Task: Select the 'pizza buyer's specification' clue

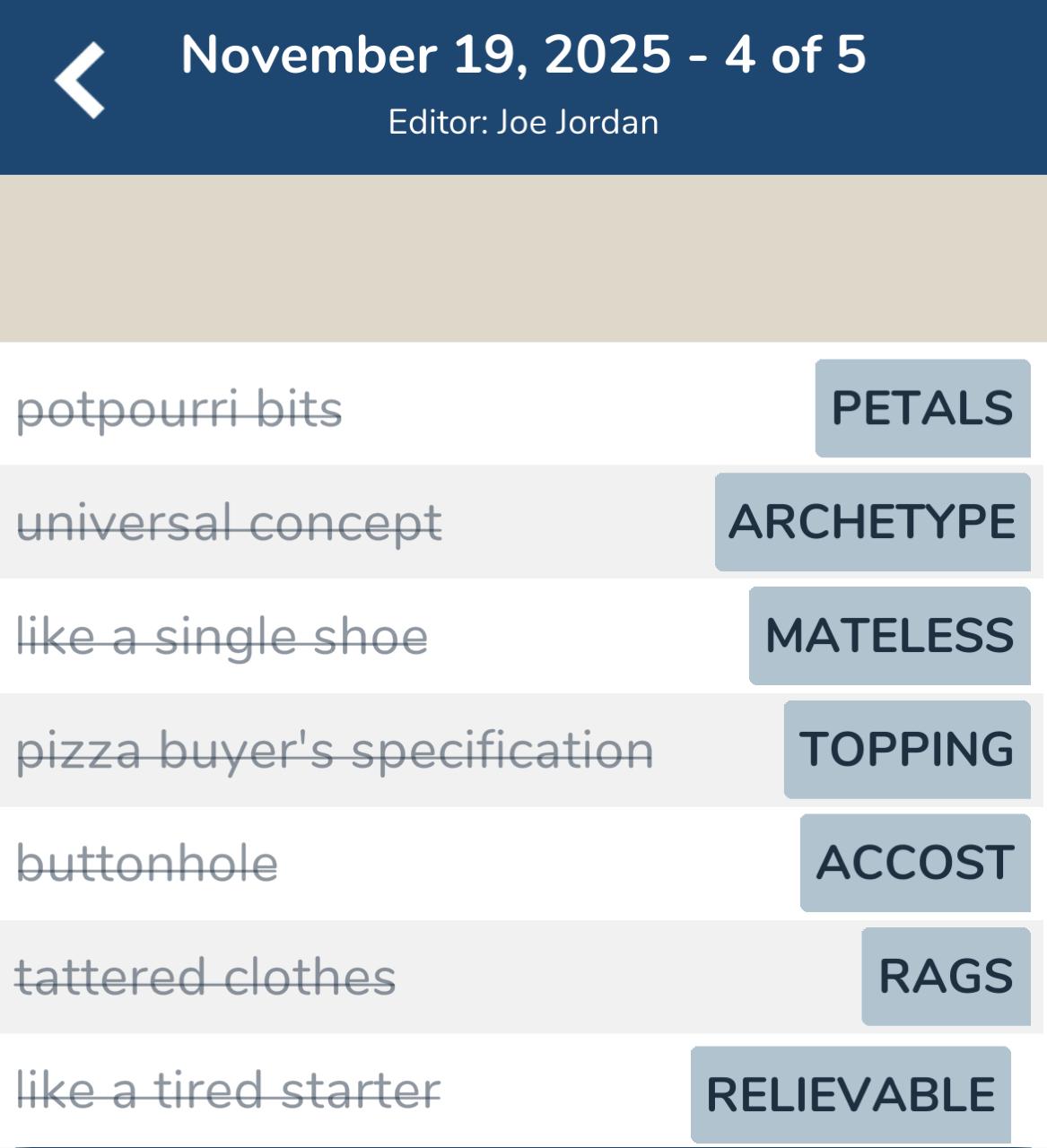Action: pos(336,750)
